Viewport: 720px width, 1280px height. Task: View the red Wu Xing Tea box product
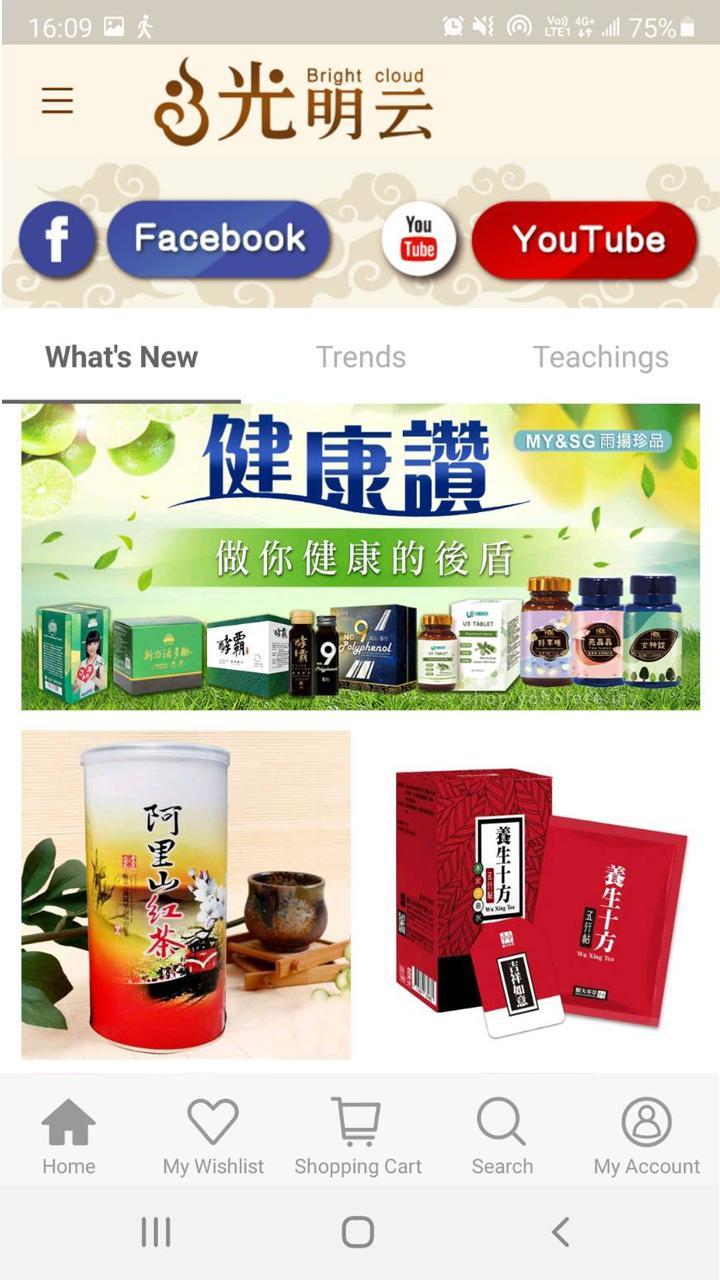540,894
